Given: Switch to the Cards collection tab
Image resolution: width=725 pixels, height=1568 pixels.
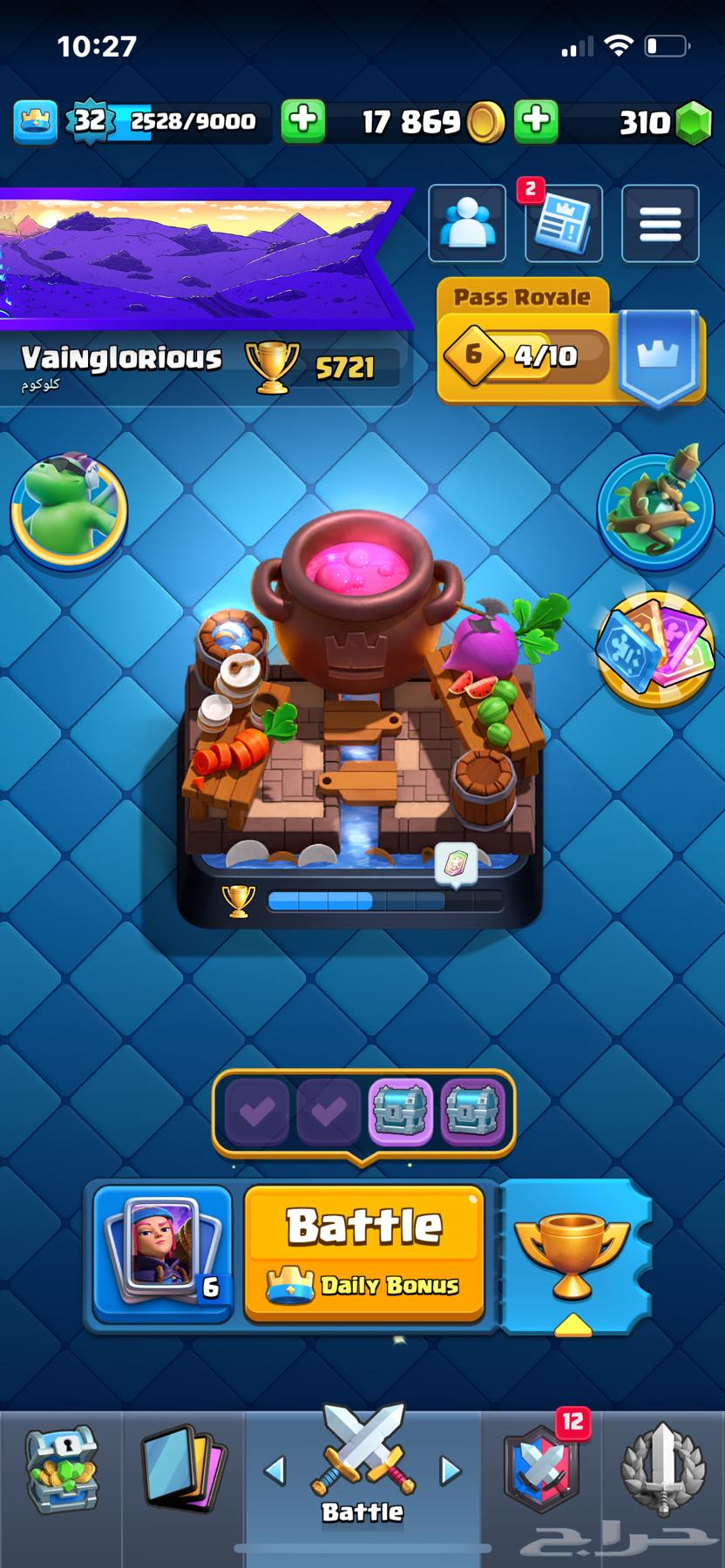Looking at the screenshot, I should click(183, 1470).
